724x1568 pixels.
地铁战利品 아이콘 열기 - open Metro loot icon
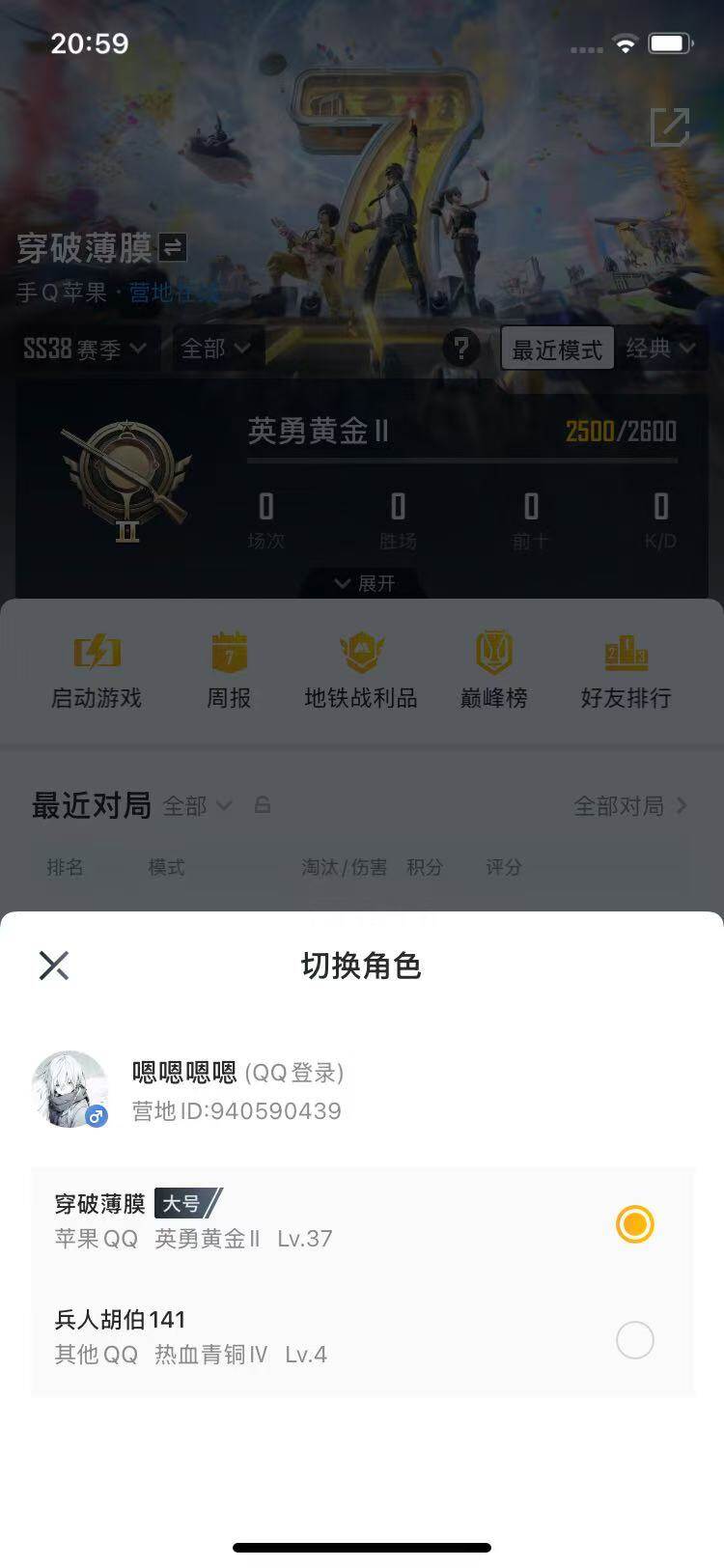(x=360, y=666)
